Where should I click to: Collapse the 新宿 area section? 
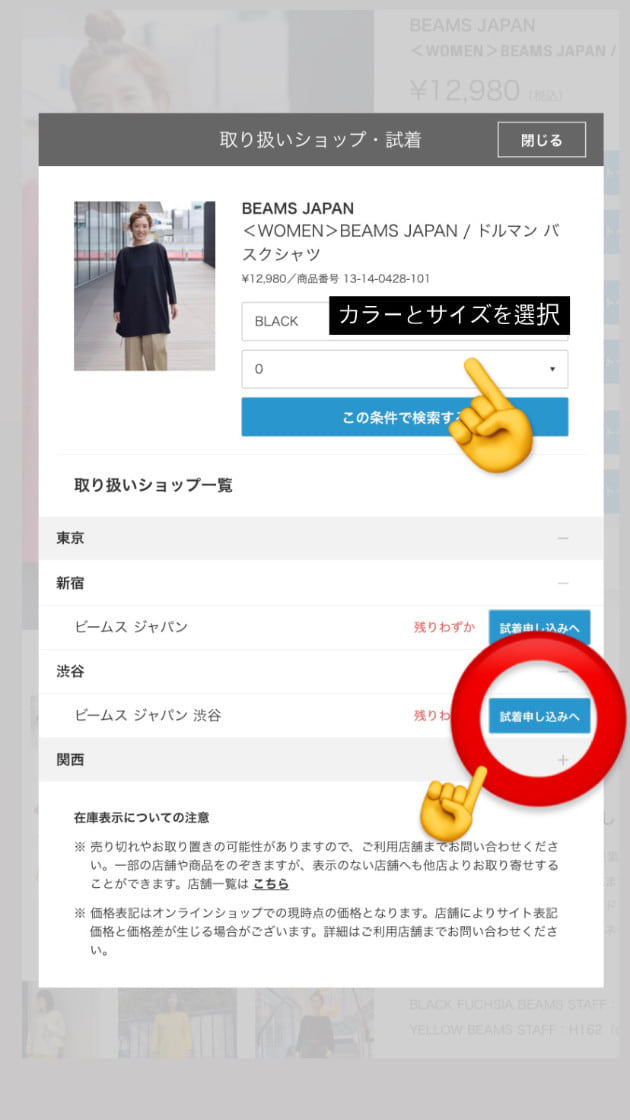pos(563,583)
